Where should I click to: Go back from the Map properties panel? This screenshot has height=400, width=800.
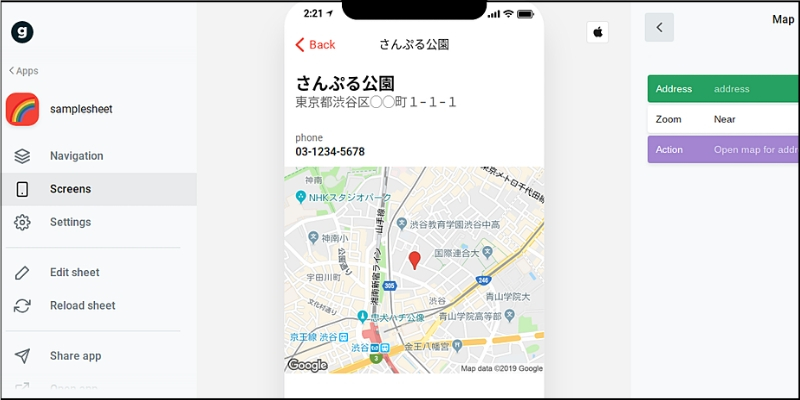659,27
